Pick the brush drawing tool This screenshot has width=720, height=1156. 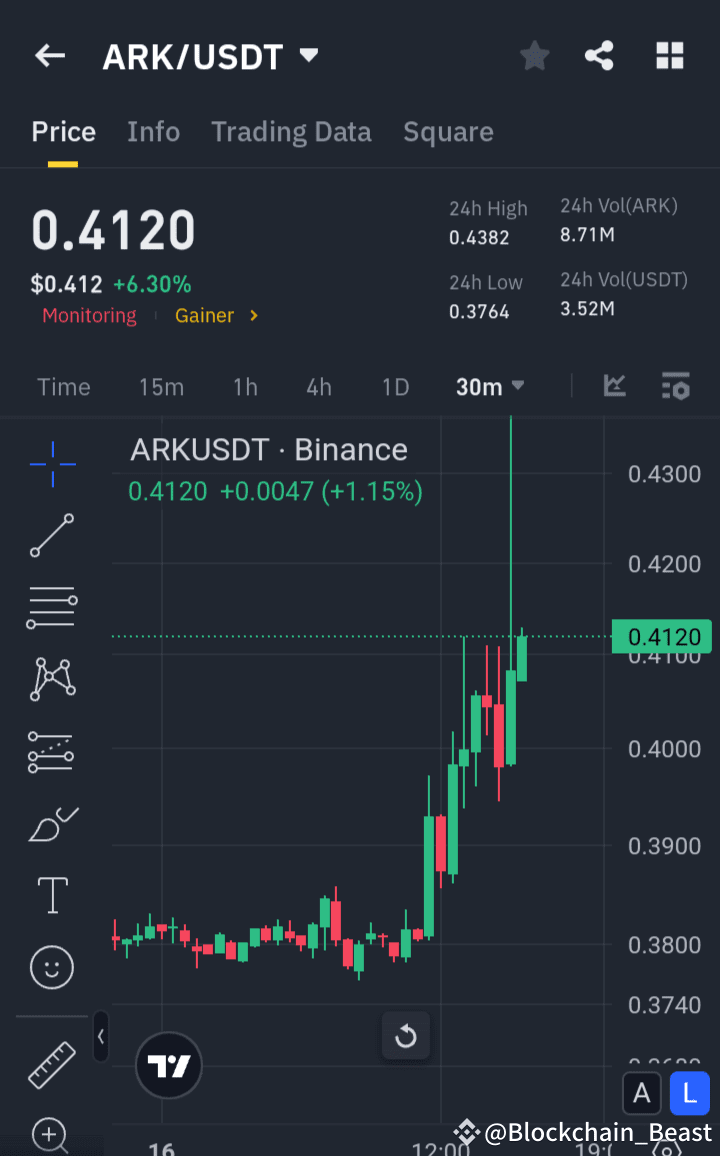[51, 823]
